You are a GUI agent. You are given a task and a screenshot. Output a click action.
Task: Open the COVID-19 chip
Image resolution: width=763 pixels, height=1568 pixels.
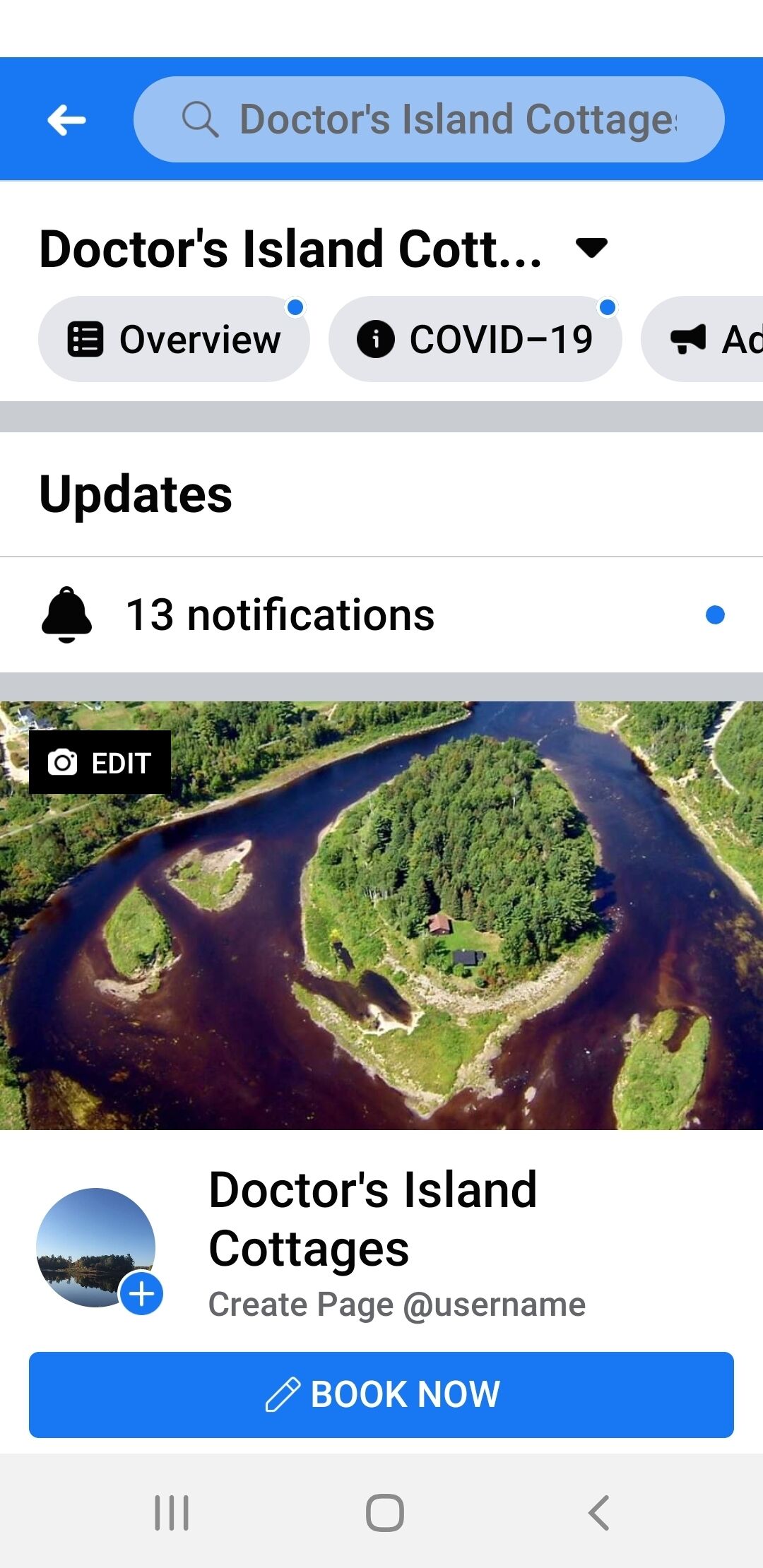pos(475,339)
